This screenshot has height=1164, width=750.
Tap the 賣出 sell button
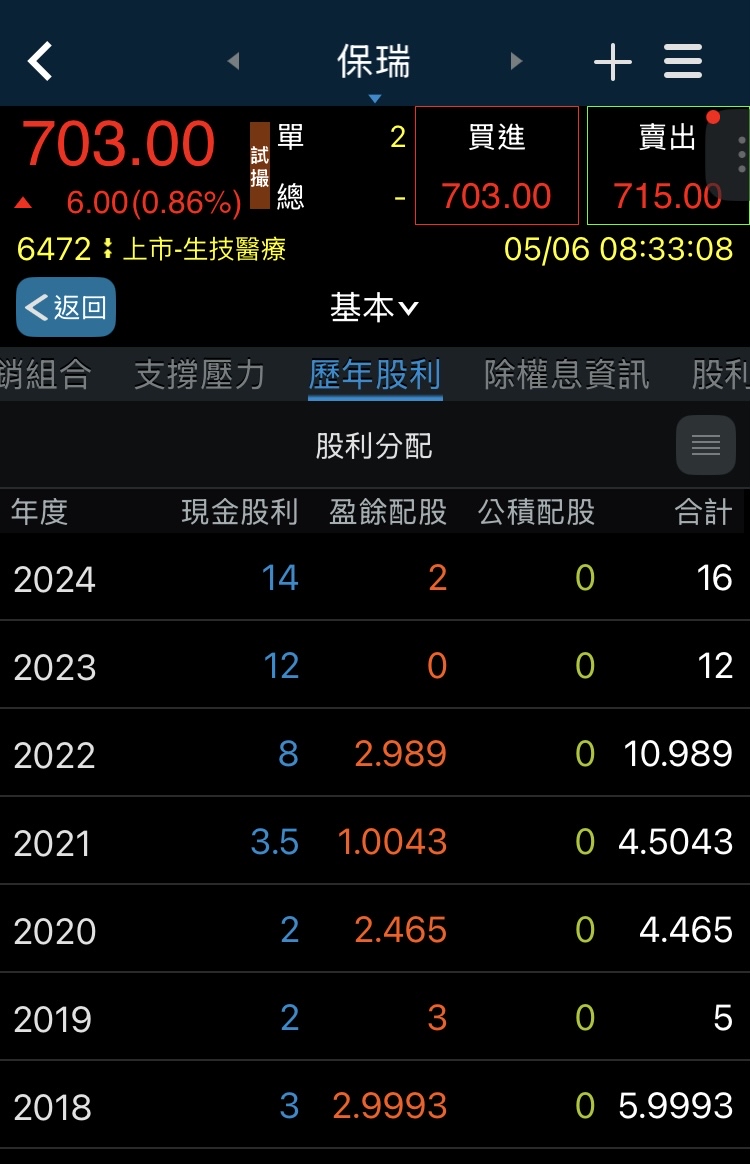[667, 166]
